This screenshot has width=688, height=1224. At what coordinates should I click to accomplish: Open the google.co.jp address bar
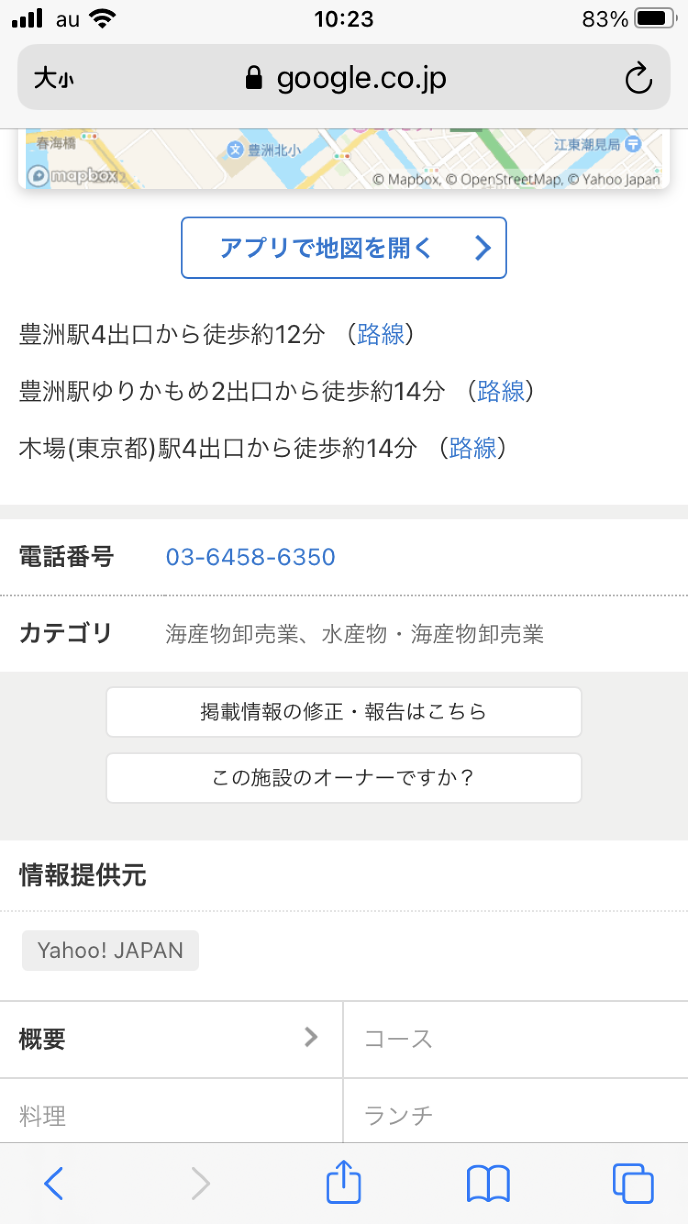click(x=345, y=78)
